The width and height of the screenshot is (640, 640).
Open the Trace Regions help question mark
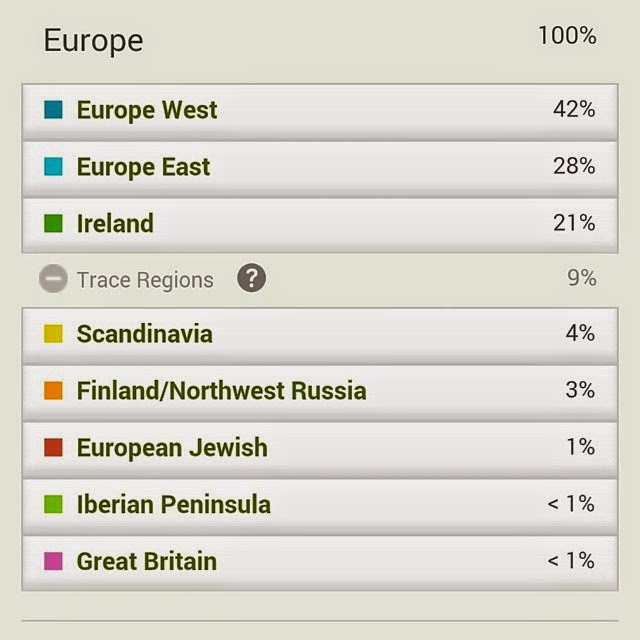(x=251, y=279)
